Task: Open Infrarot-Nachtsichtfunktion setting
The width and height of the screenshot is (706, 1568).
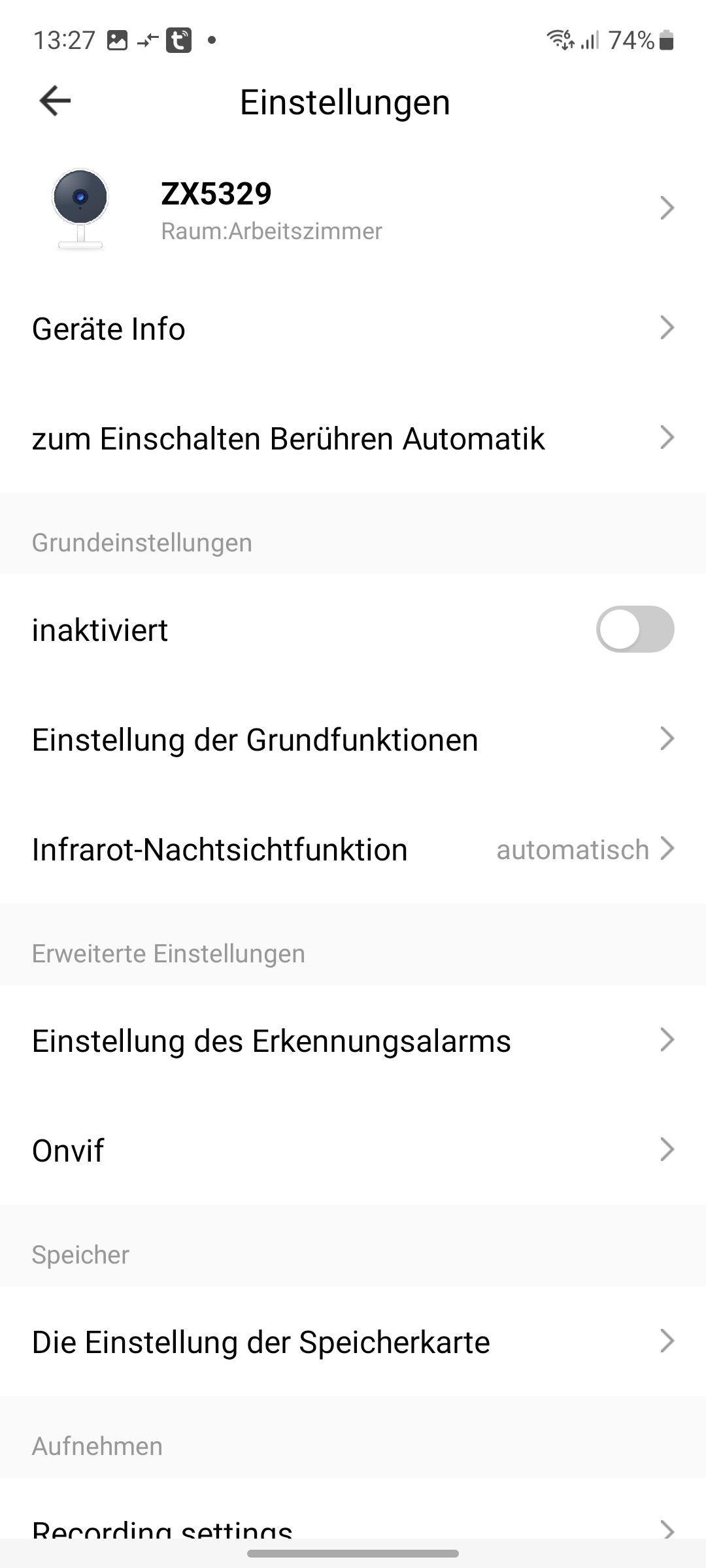Action: tap(353, 849)
